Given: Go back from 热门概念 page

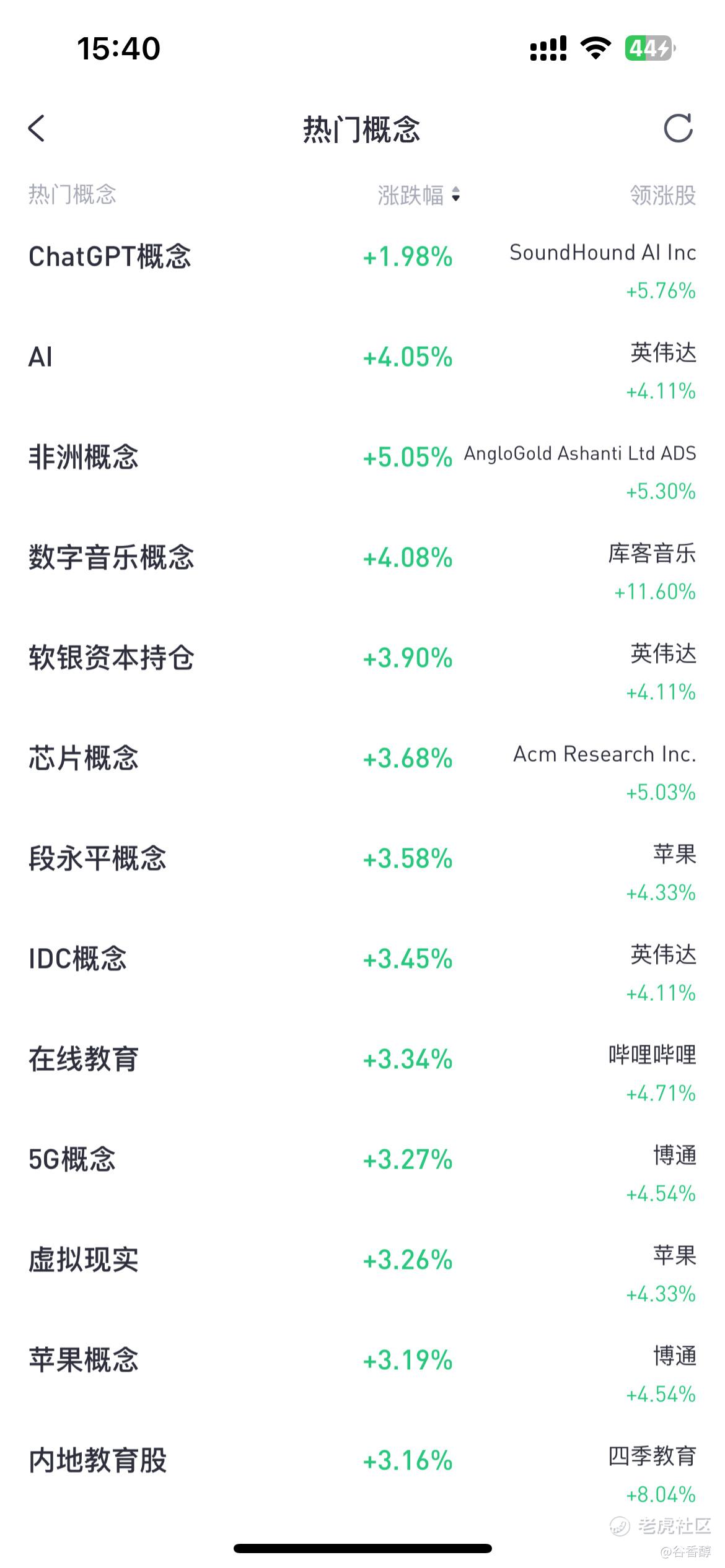Looking at the screenshot, I should (x=37, y=129).
